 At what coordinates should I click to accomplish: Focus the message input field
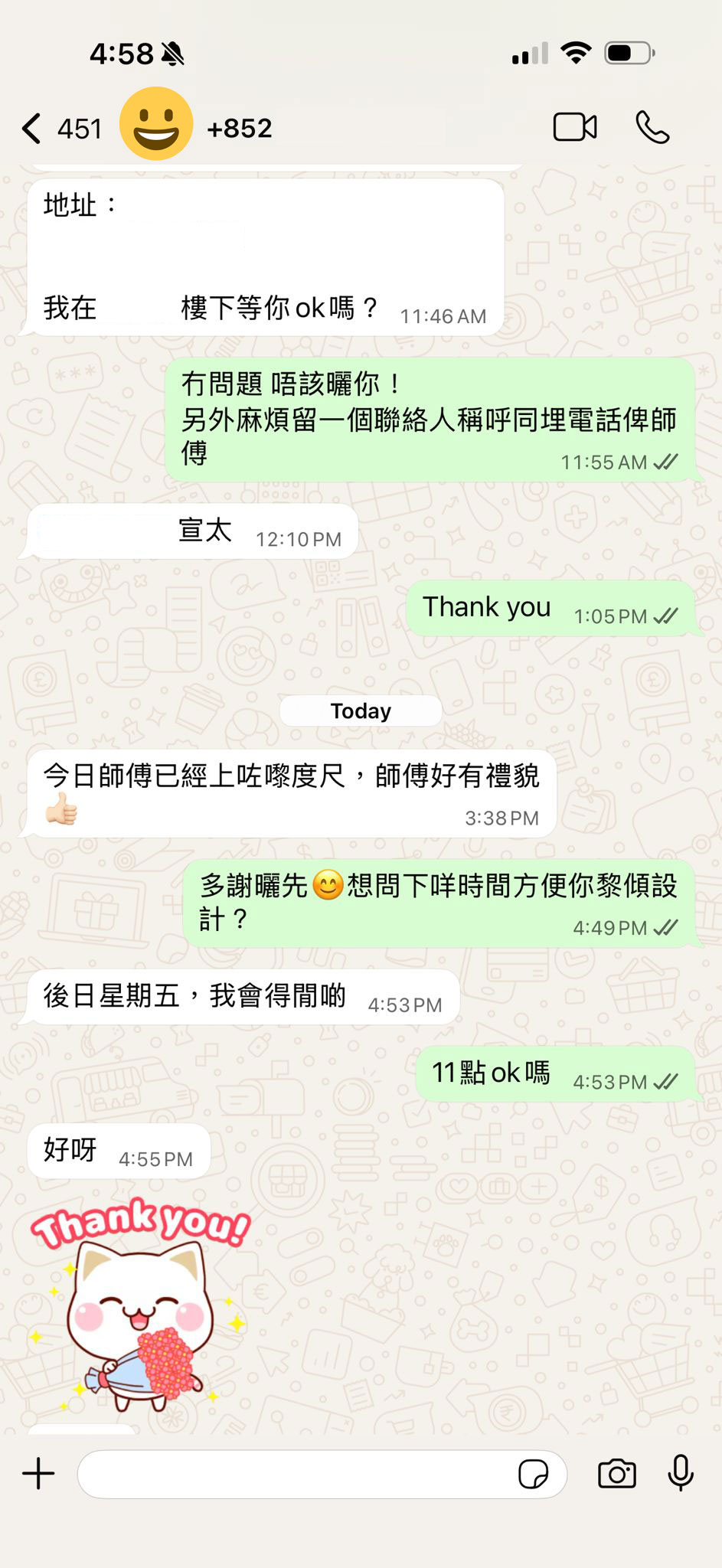[x=295, y=1474]
